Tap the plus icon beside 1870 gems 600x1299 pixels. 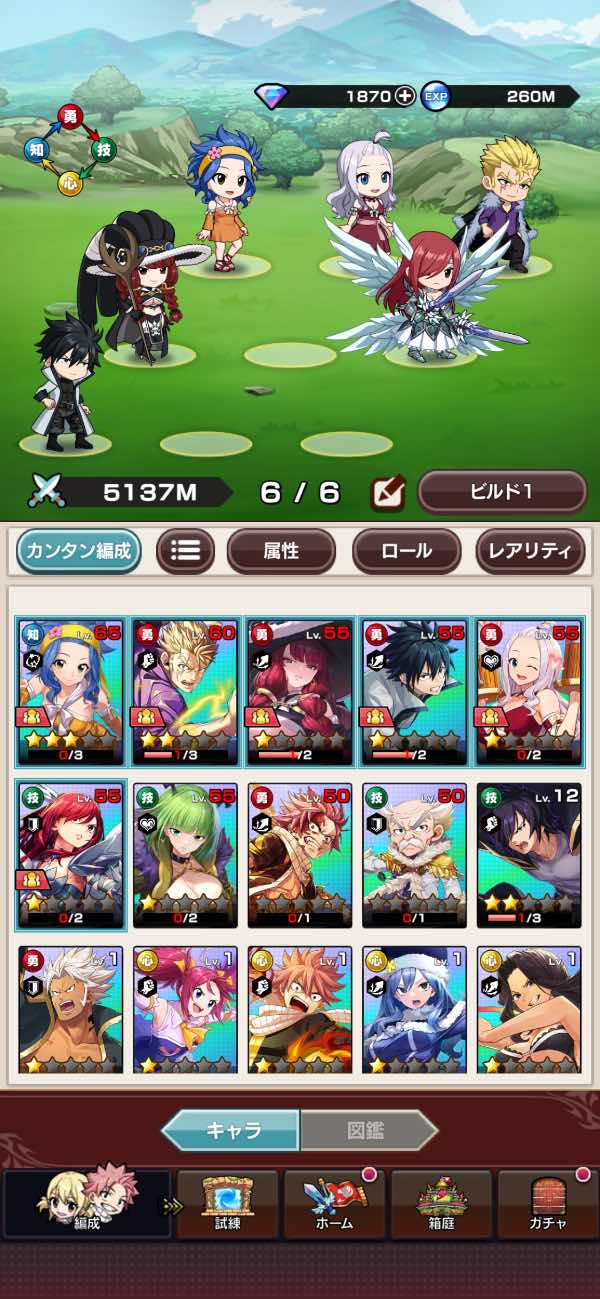[x=404, y=96]
